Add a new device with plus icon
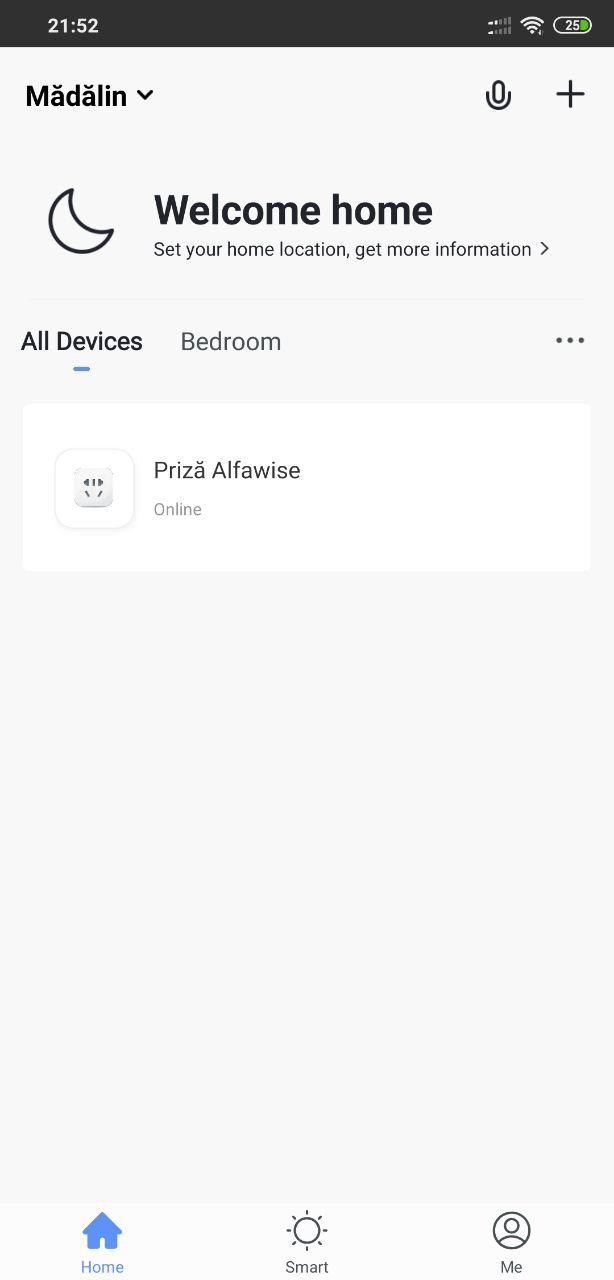The height and width of the screenshot is (1280, 614). (570, 95)
